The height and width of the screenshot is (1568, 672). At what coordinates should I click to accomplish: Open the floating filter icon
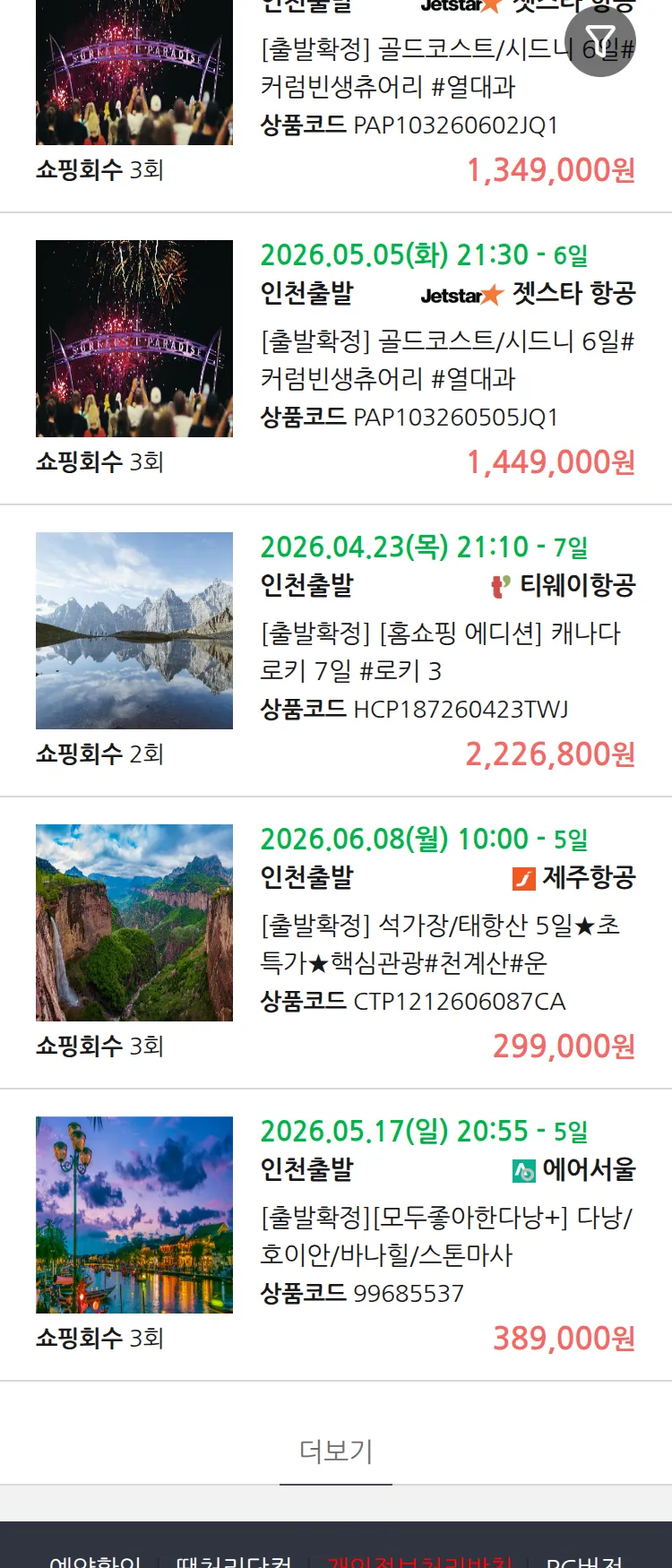pyautogui.click(x=600, y=40)
